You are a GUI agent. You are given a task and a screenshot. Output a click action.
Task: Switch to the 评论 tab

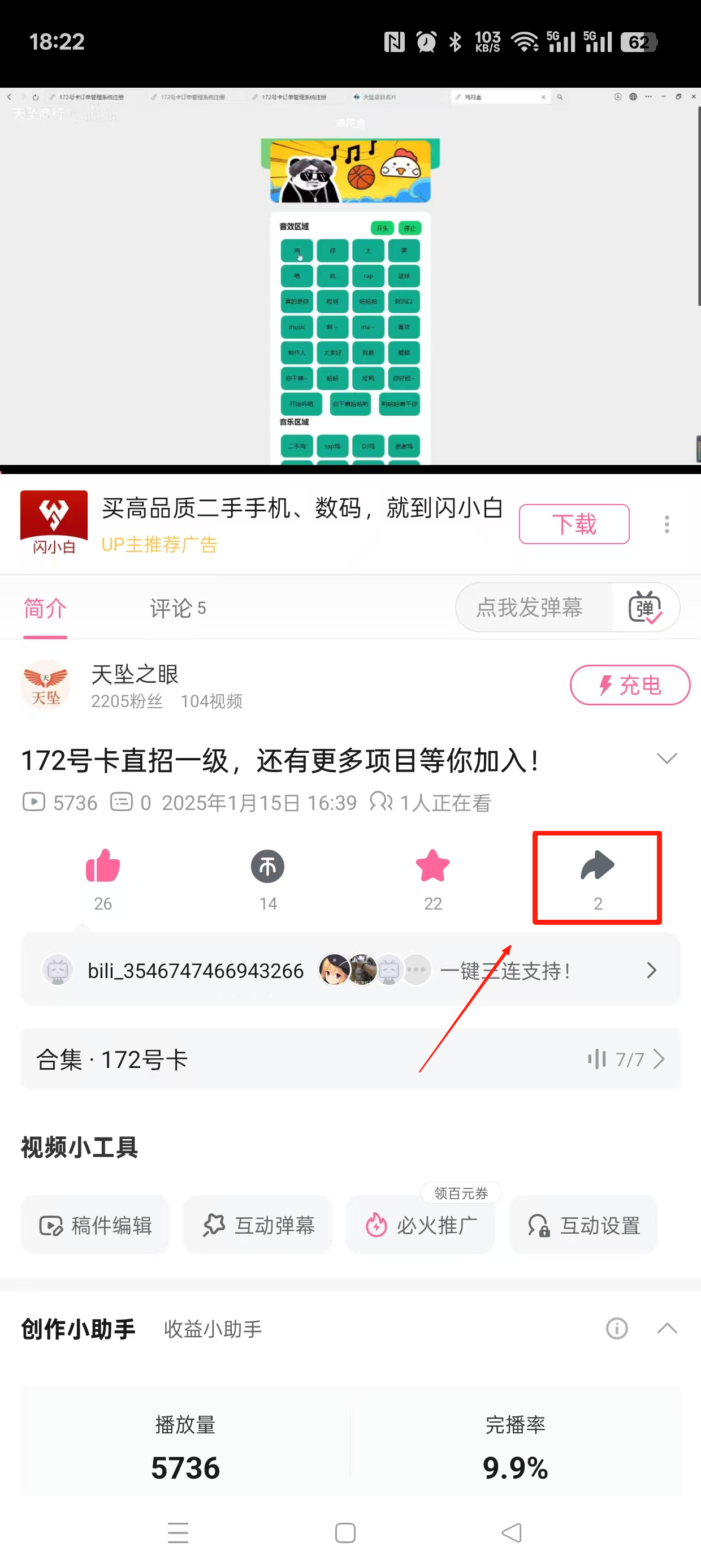tap(177, 608)
